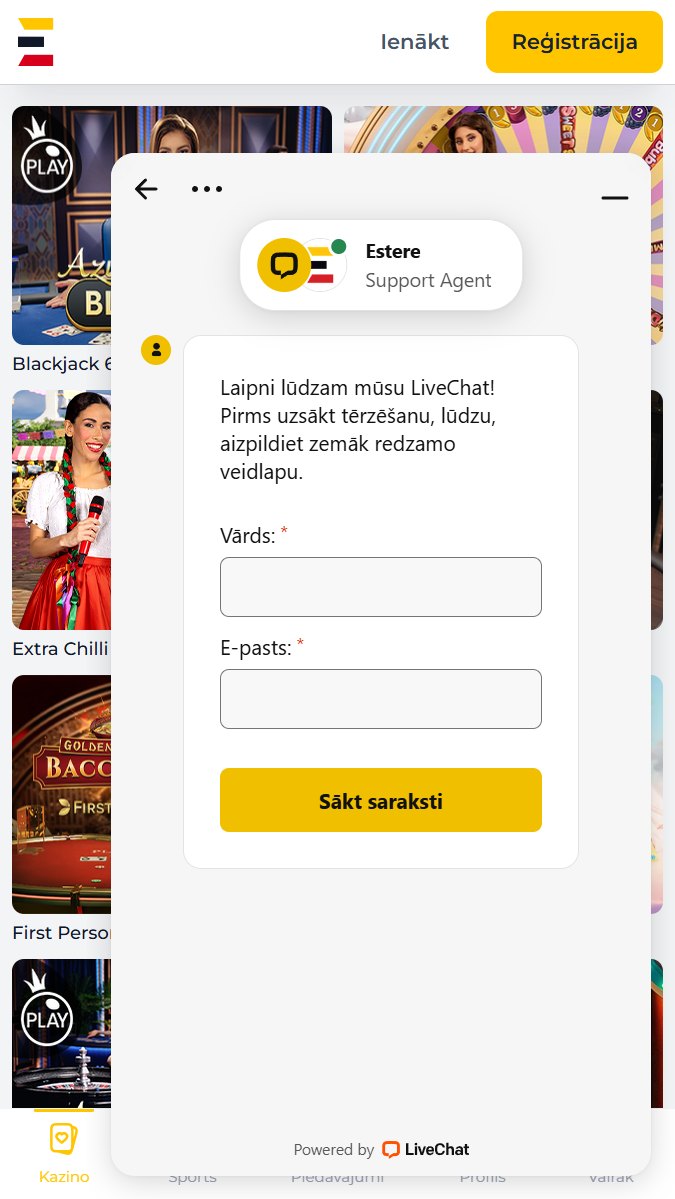Start the chat with Sākt saraksti
The image size is (675, 1199).
[x=381, y=800]
